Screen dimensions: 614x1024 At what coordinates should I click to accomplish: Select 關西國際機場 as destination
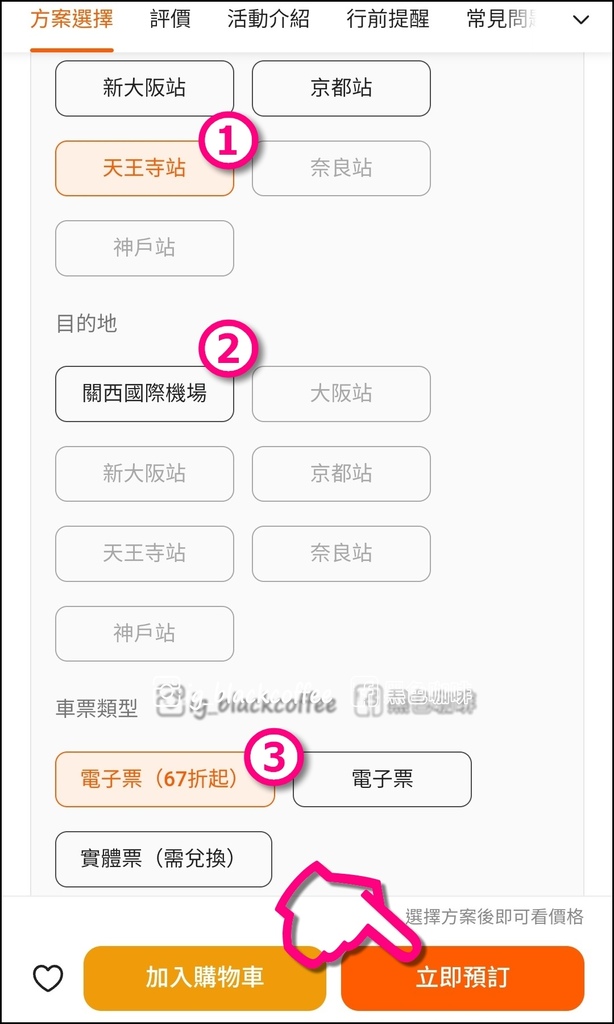[x=144, y=394]
